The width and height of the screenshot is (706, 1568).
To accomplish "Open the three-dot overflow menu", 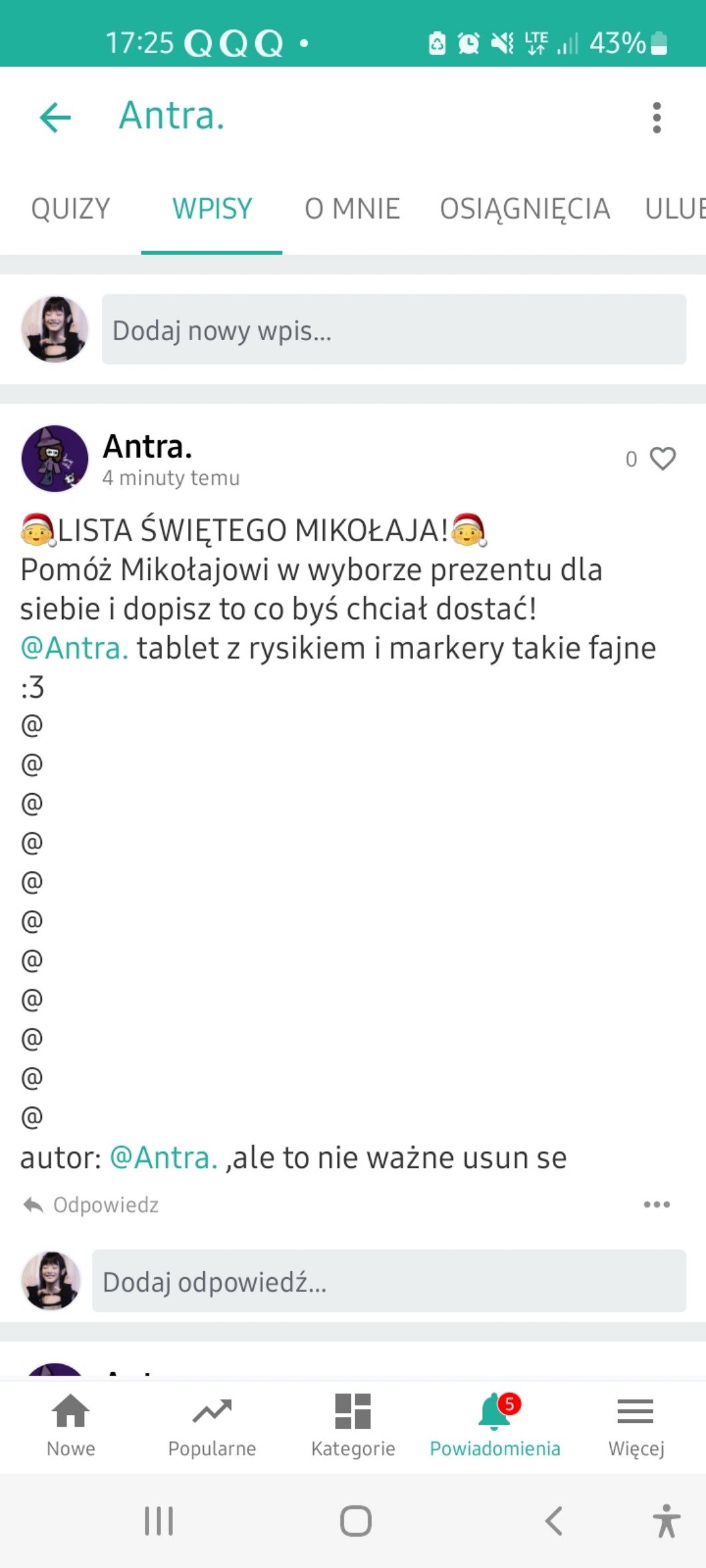I will pyautogui.click(x=656, y=118).
